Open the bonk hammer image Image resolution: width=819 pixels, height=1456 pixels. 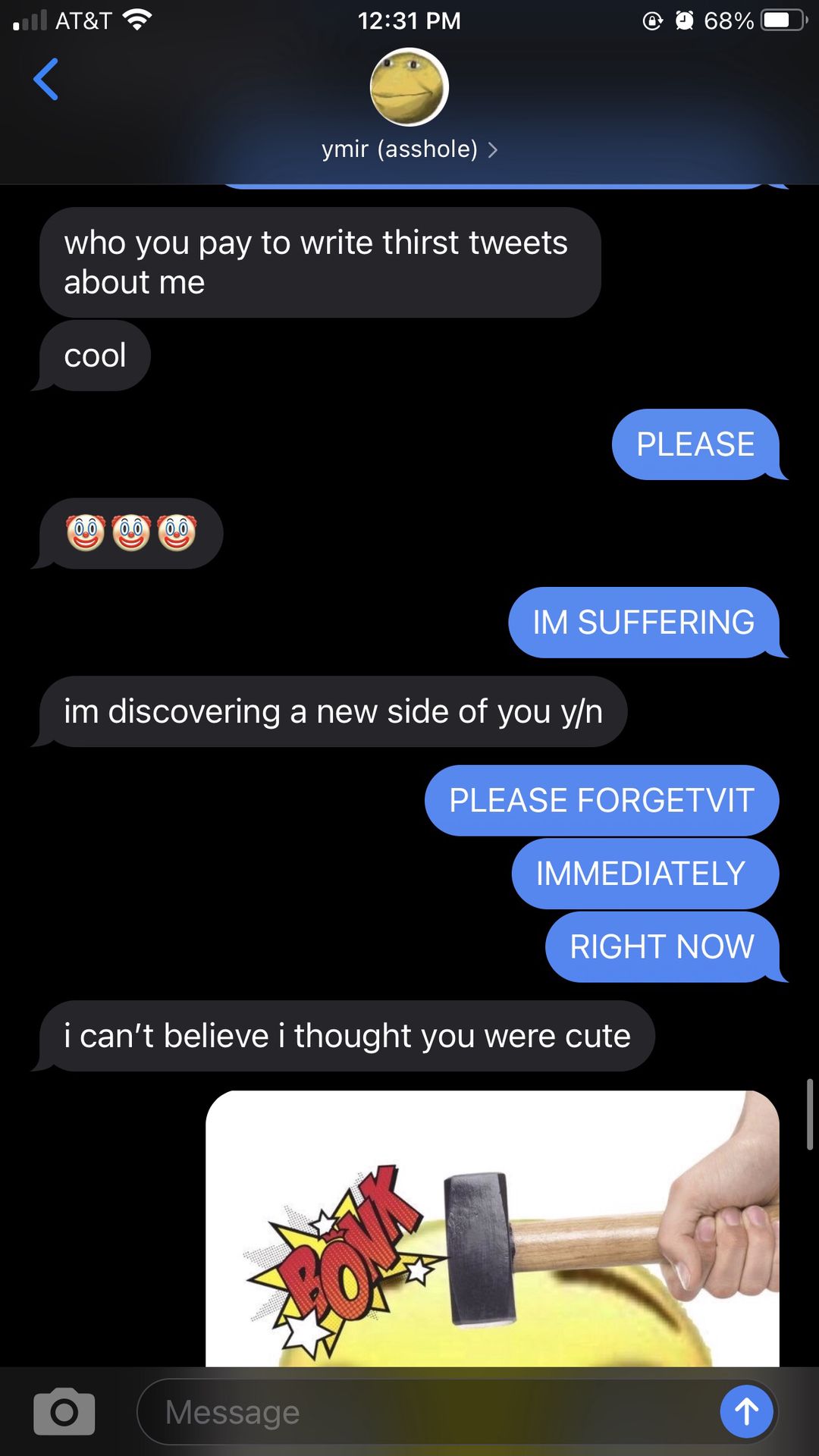[492, 1228]
